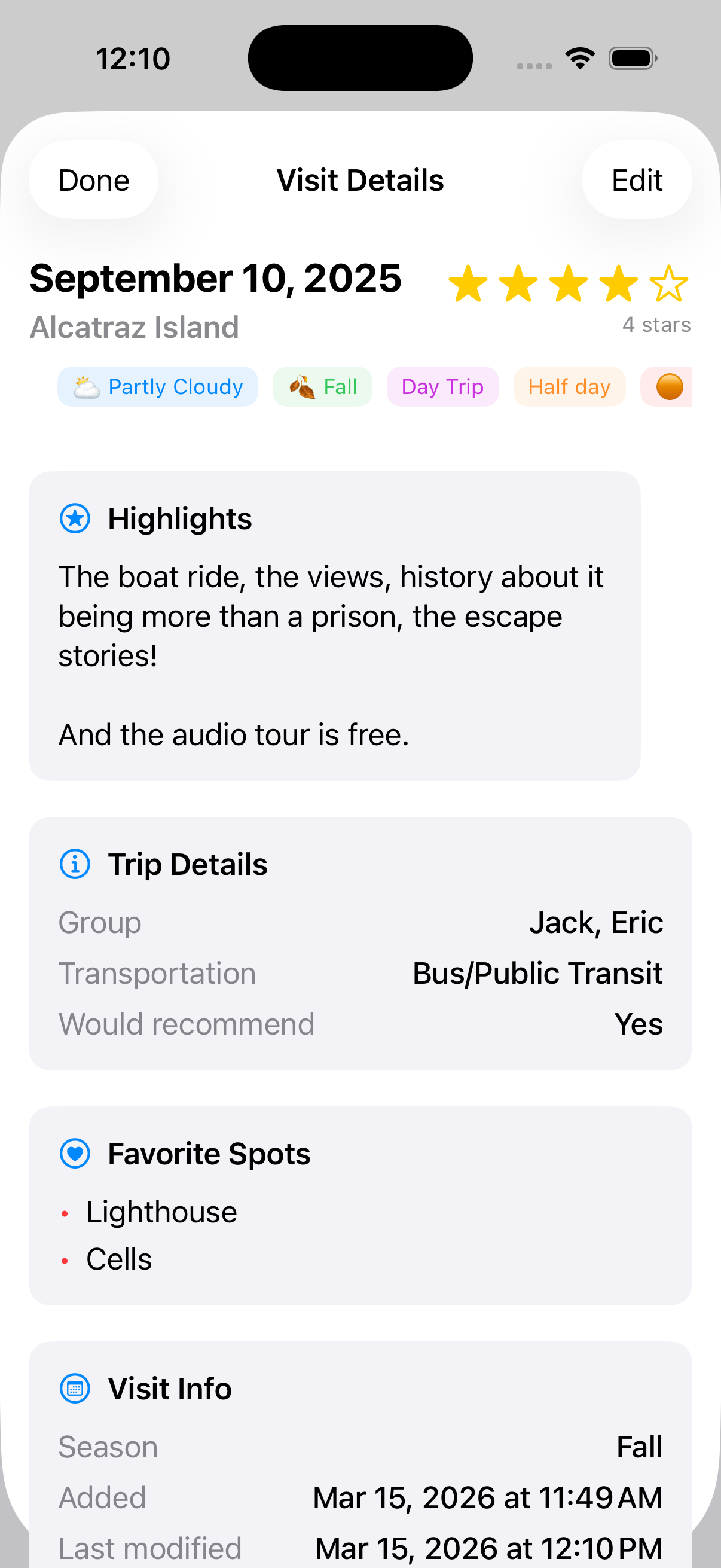Viewport: 721px width, 1568px height.
Task: Adjust the rating by tapping the third star
Action: pos(569,283)
